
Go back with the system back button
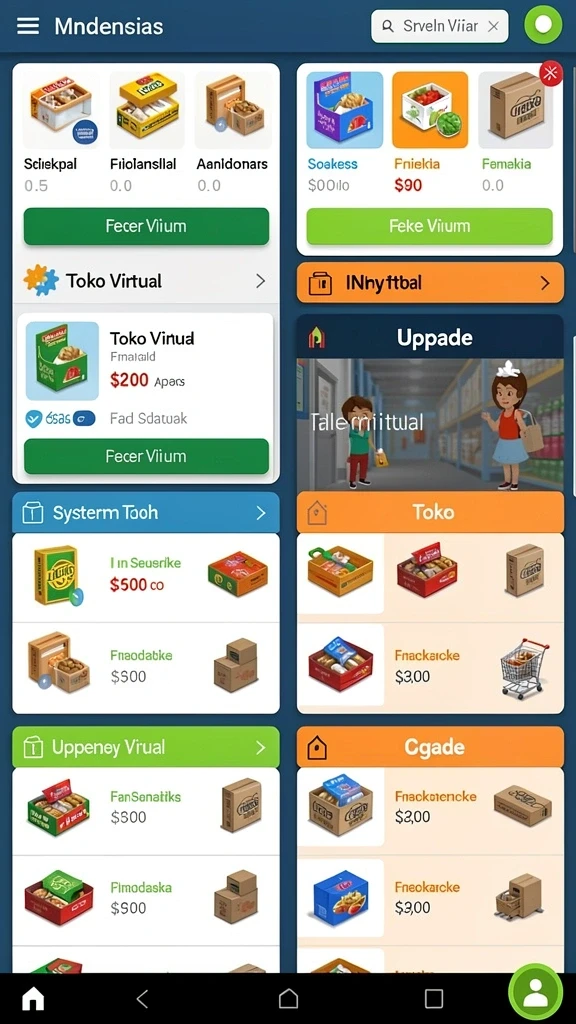pos(142,999)
